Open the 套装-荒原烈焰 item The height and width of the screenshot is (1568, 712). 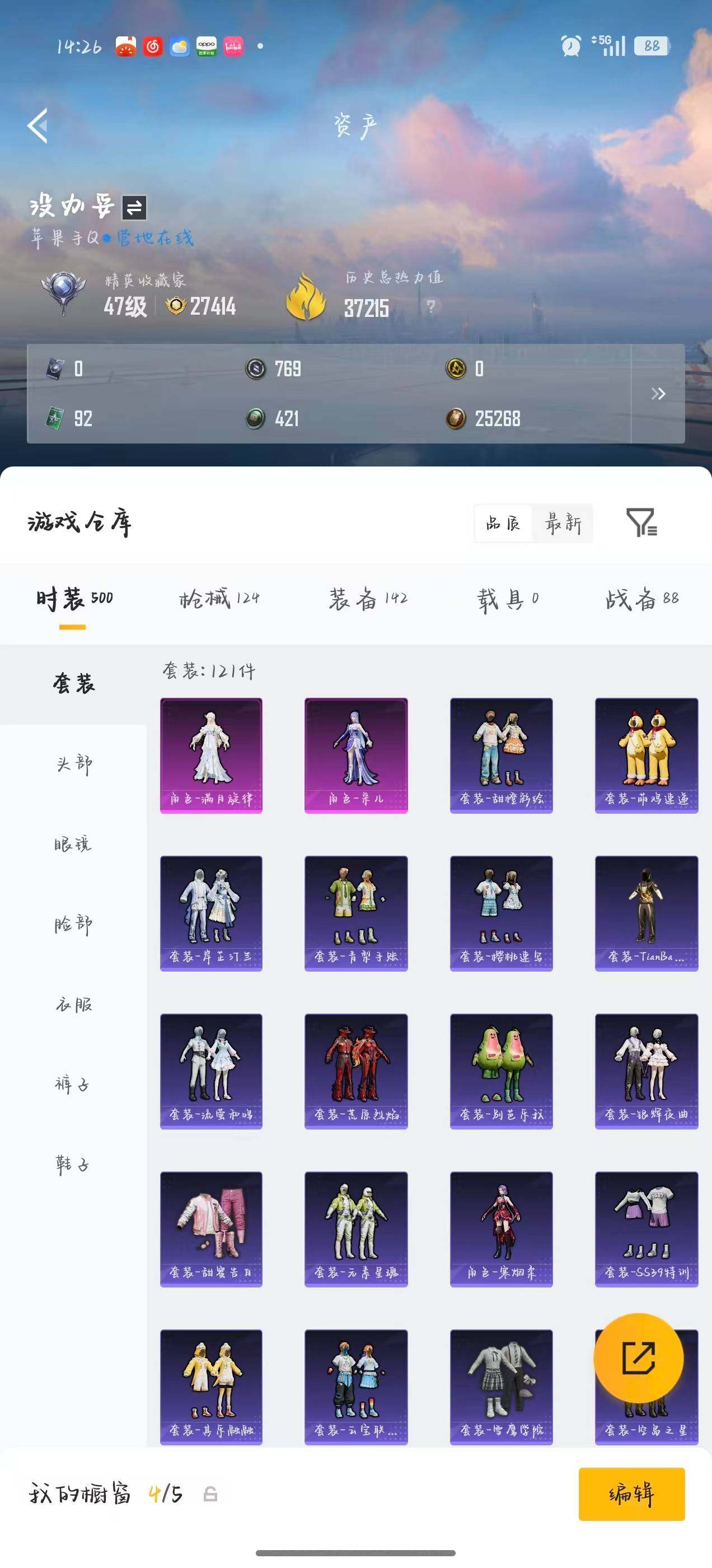(x=356, y=1071)
